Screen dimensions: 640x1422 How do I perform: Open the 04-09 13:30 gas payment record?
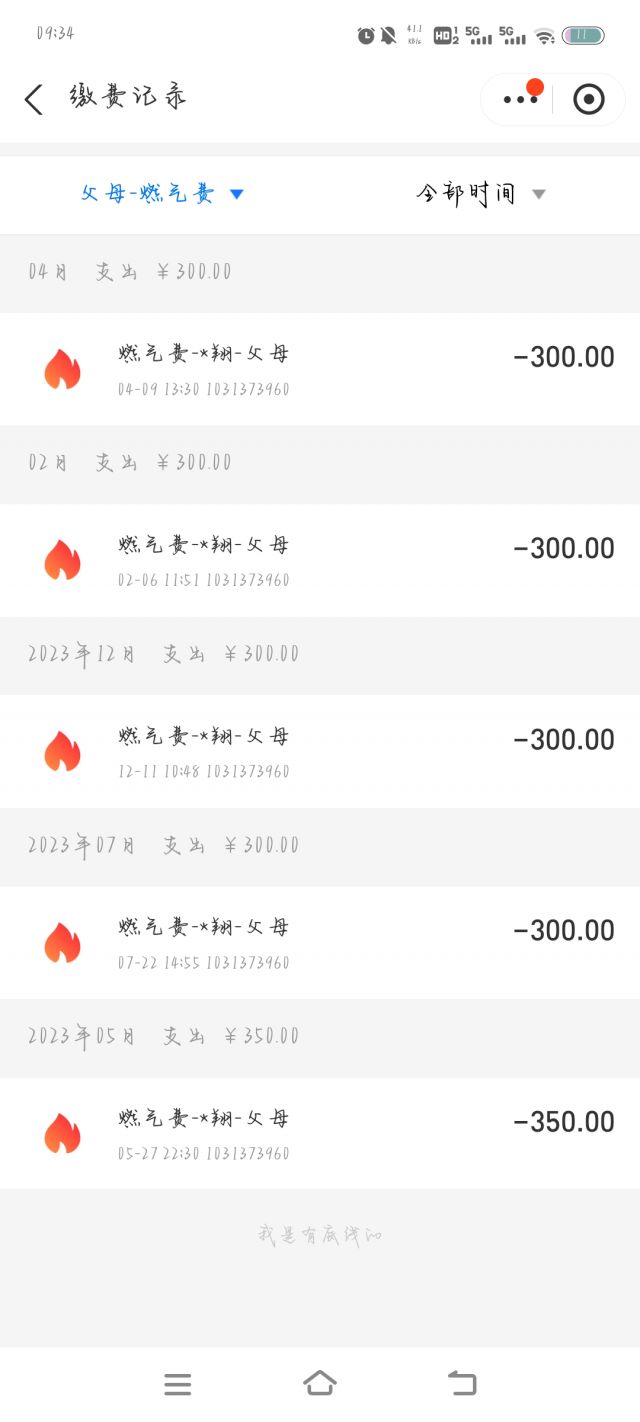[x=320, y=369]
